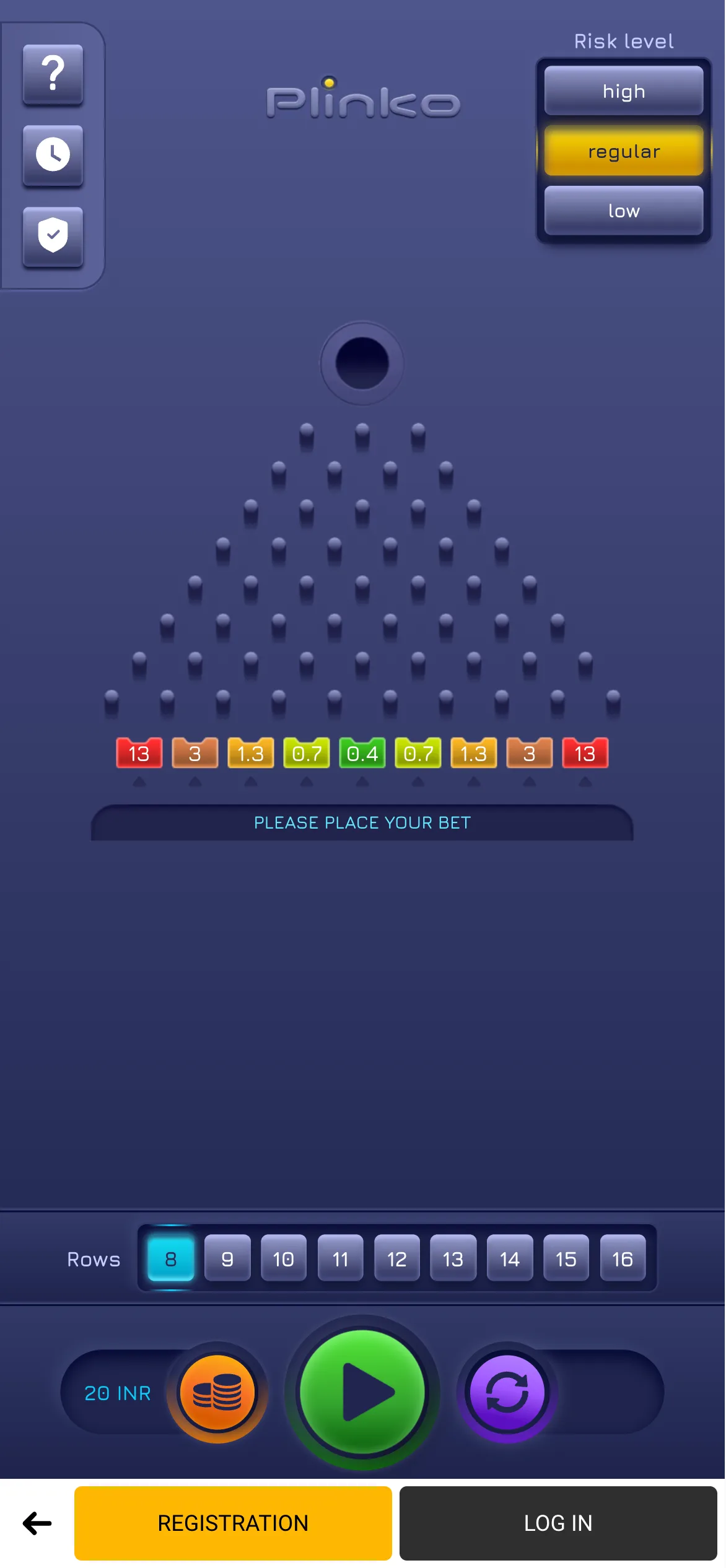Open the help question mark icon

(x=53, y=73)
